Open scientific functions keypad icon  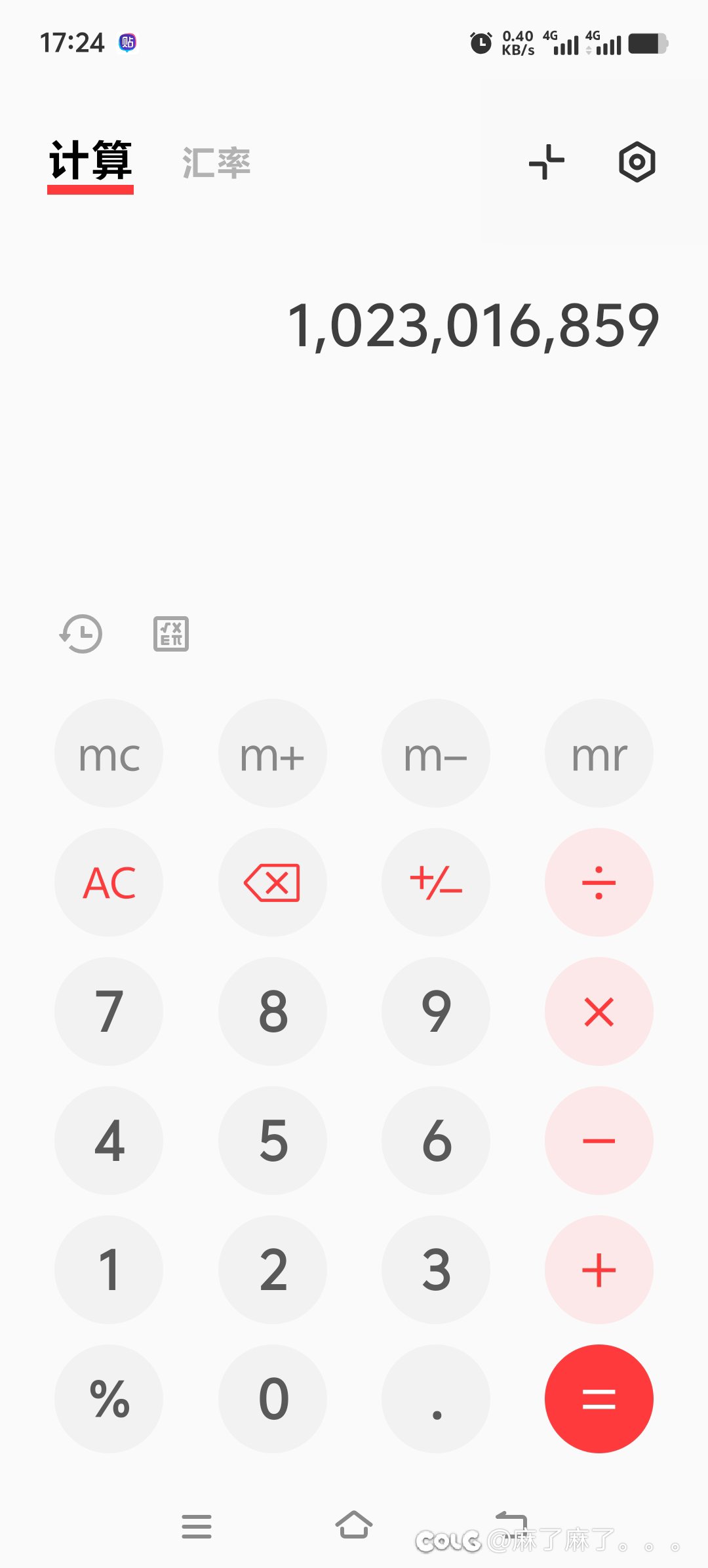click(x=171, y=634)
